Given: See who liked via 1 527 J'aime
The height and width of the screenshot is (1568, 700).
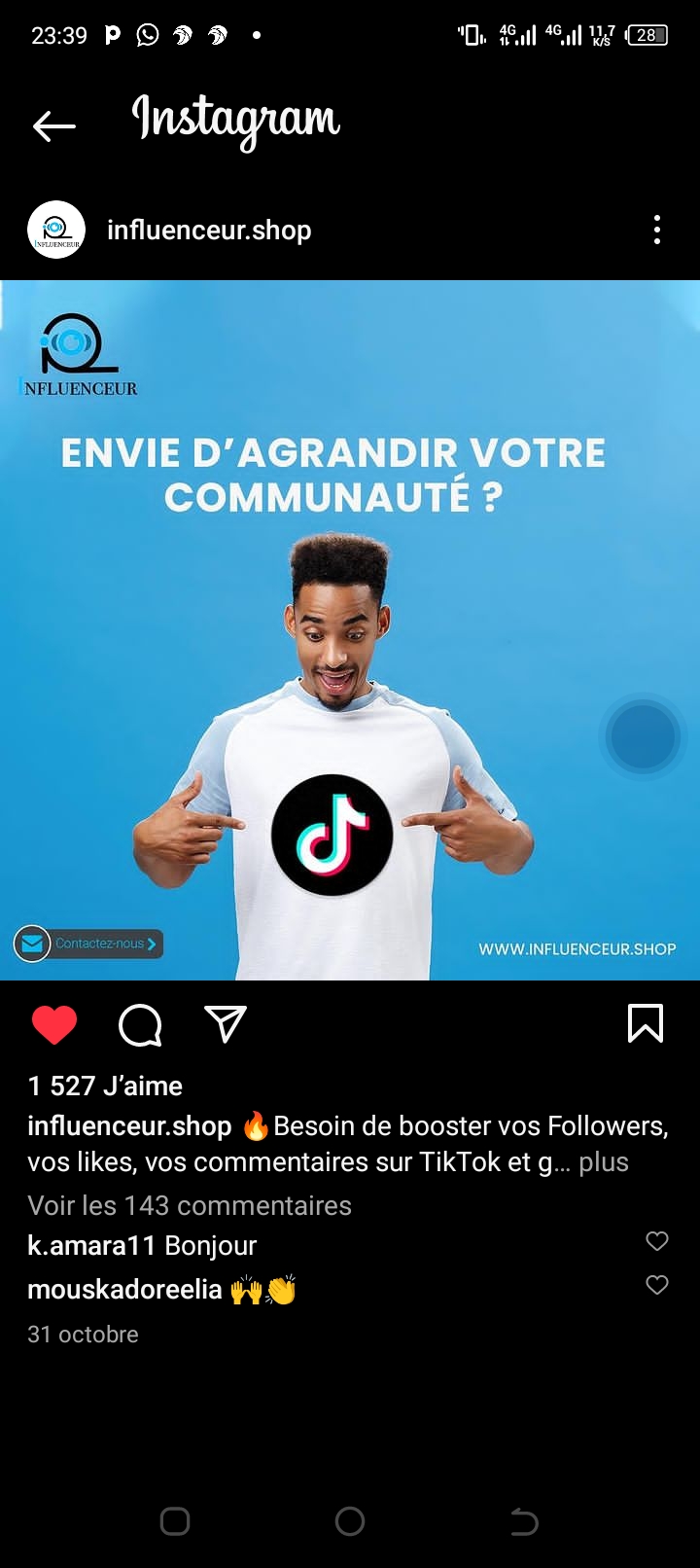Looking at the screenshot, I should pyautogui.click(x=105, y=1086).
